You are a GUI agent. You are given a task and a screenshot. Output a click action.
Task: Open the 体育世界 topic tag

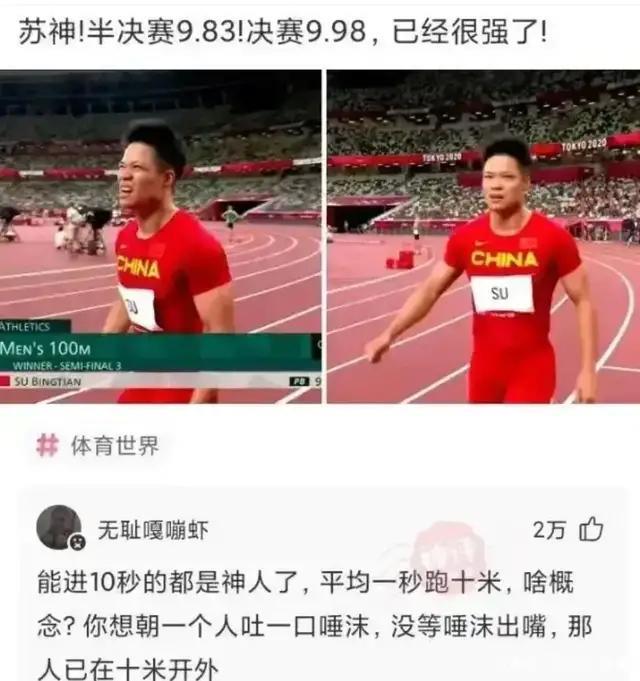[101, 446]
